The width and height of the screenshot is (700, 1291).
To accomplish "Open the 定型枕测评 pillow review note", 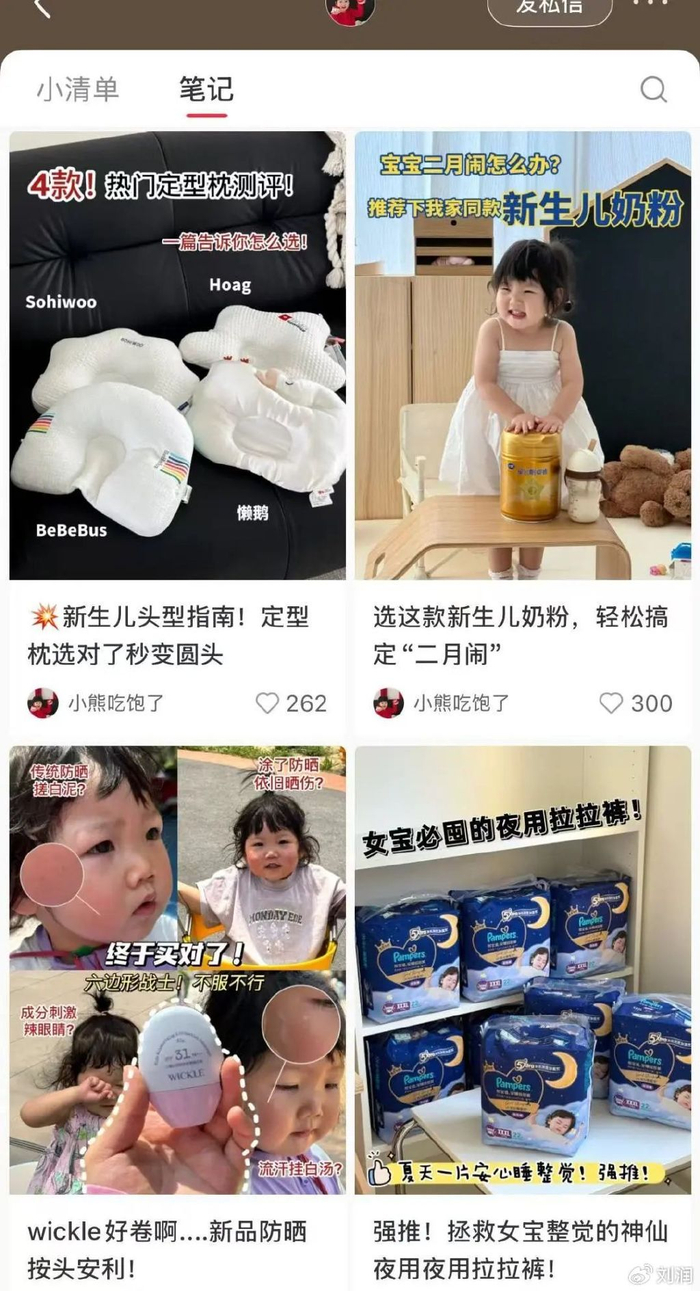I will (178, 355).
